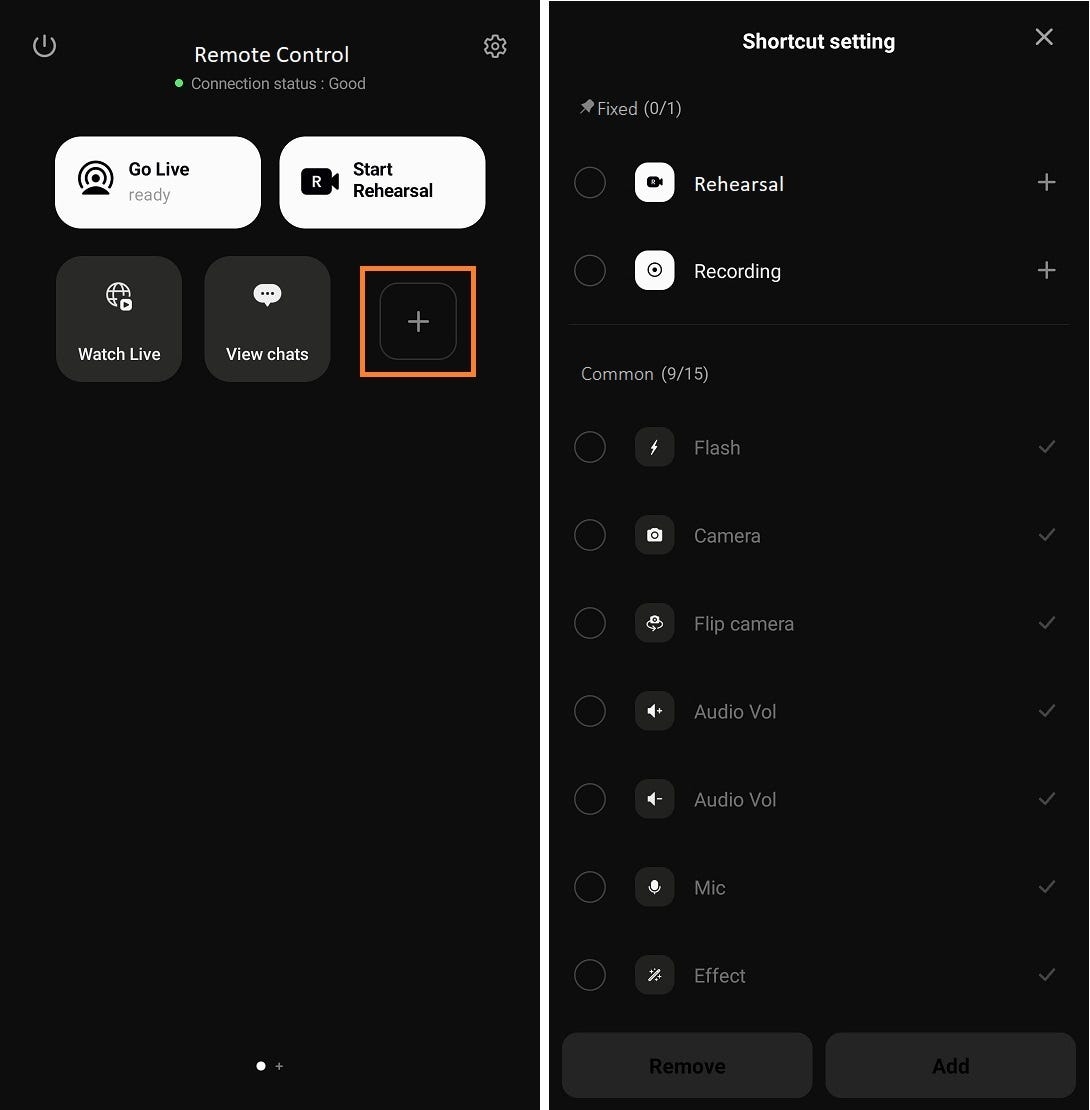Start Rehearsal
Image resolution: width=1090 pixels, height=1110 pixels.
[382, 182]
